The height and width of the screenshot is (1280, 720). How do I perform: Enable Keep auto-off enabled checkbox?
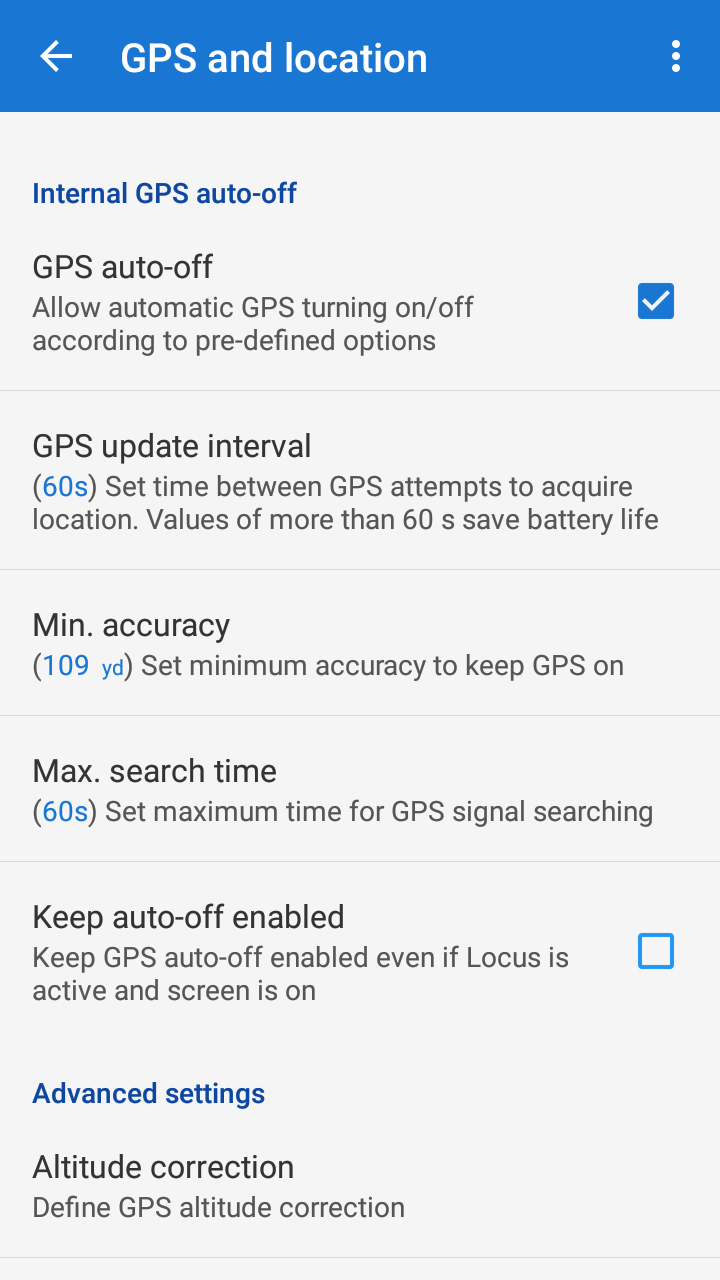tap(656, 951)
